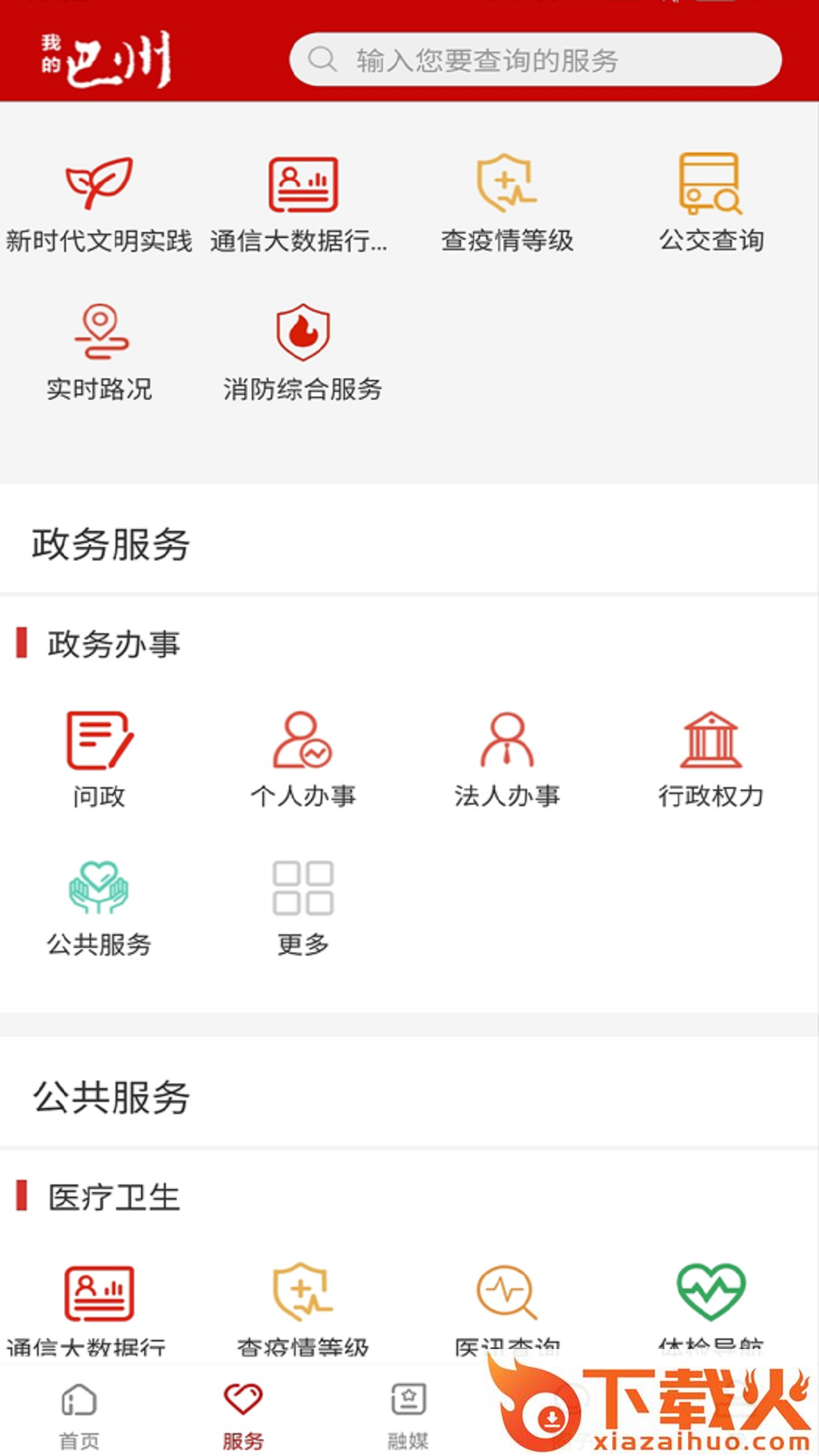Tap the service search box
This screenshot has width=819, height=1456.
535,59
